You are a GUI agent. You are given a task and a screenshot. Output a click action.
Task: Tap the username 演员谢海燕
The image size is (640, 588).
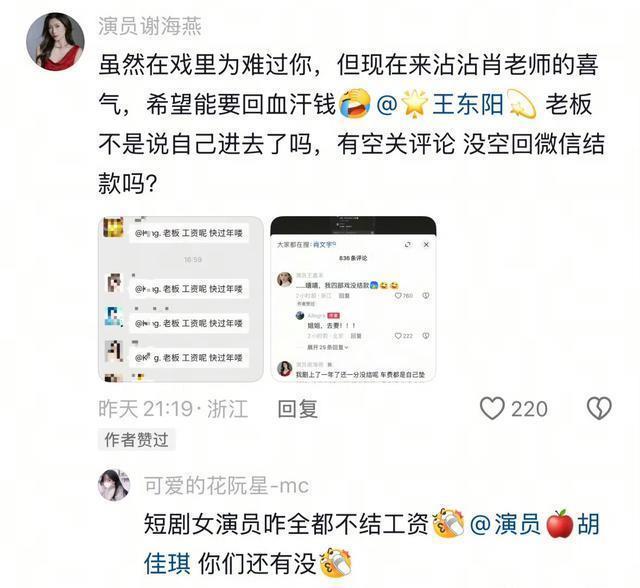pyautogui.click(x=152, y=24)
